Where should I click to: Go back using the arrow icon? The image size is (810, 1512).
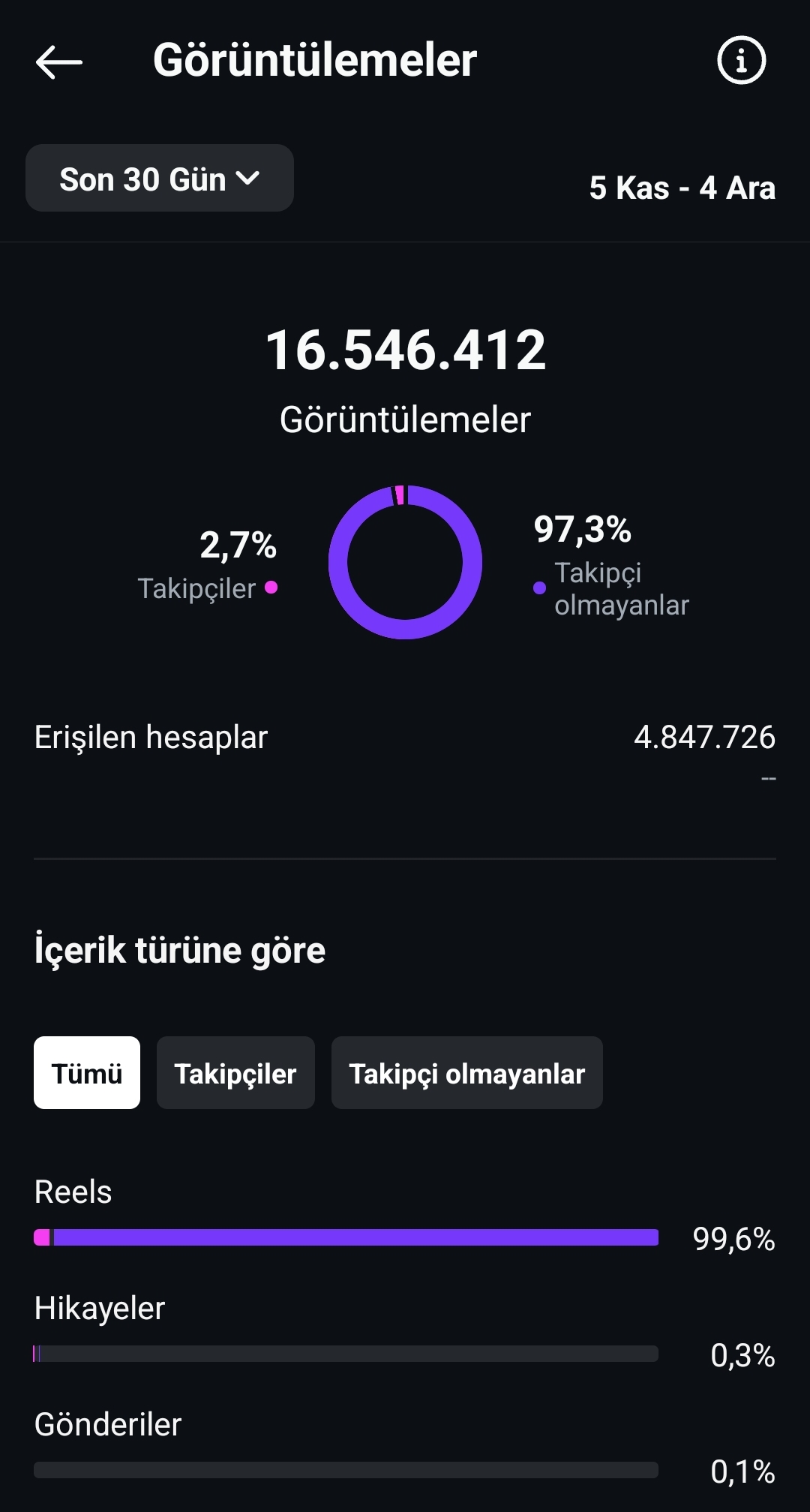tap(58, 62)
